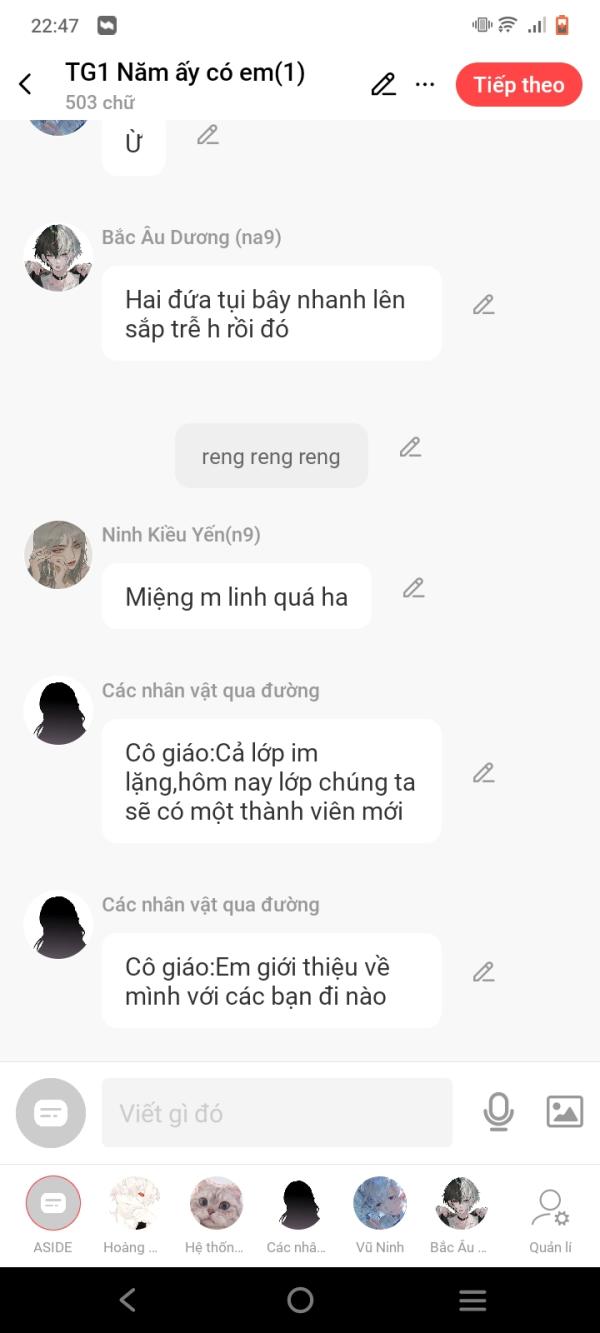Image resolution: width=600 pixels, height=1333 pixels.
Task: Choose the Hệ thống cat character
Action: pos(216,1203)
